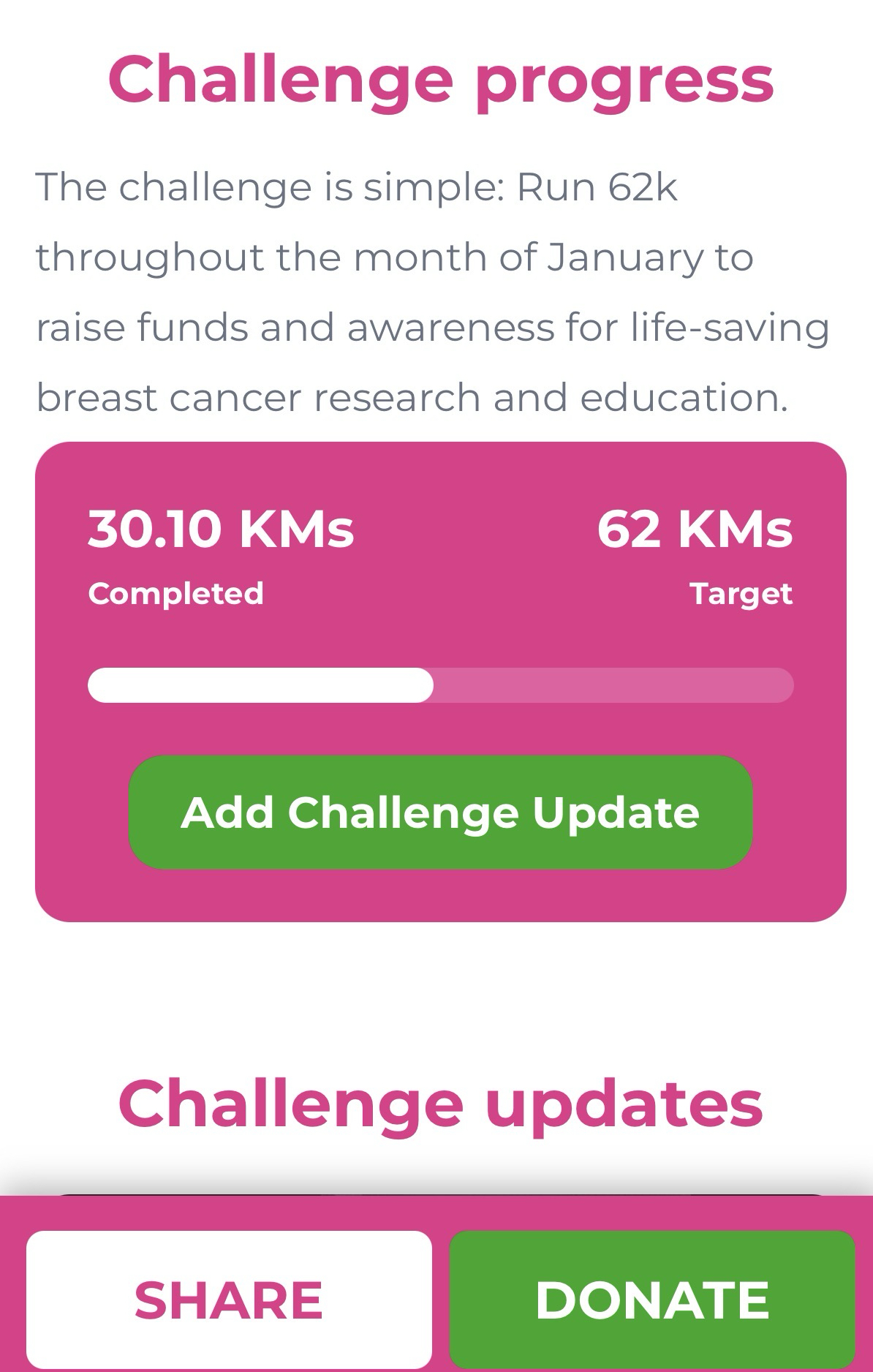Image resolution: width=873 pixels, height=1372 pixels.
Task: Open the Donate button
Action: tap(652, 1300)
